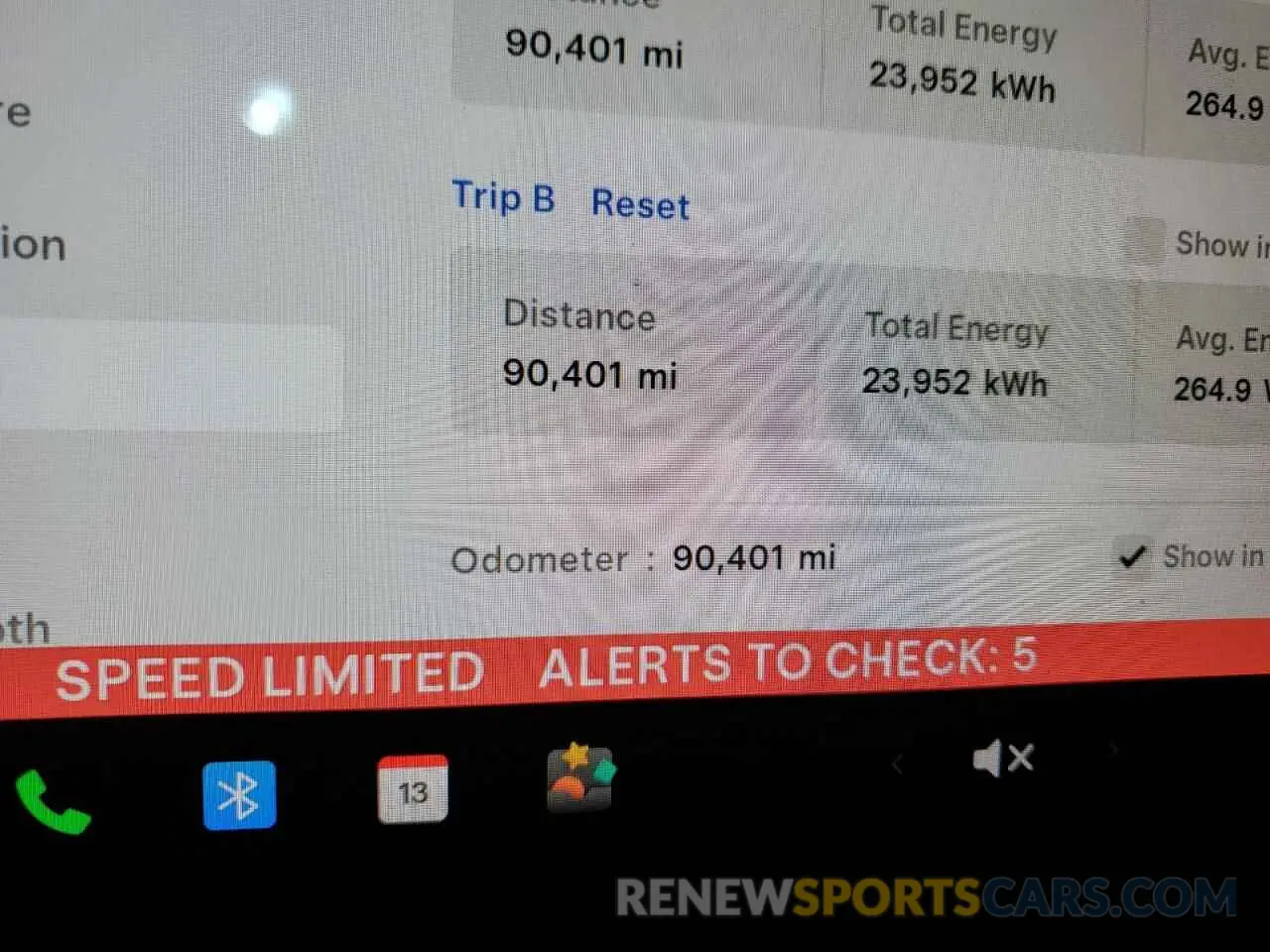Reset the Trip B counter

(640, 204)
